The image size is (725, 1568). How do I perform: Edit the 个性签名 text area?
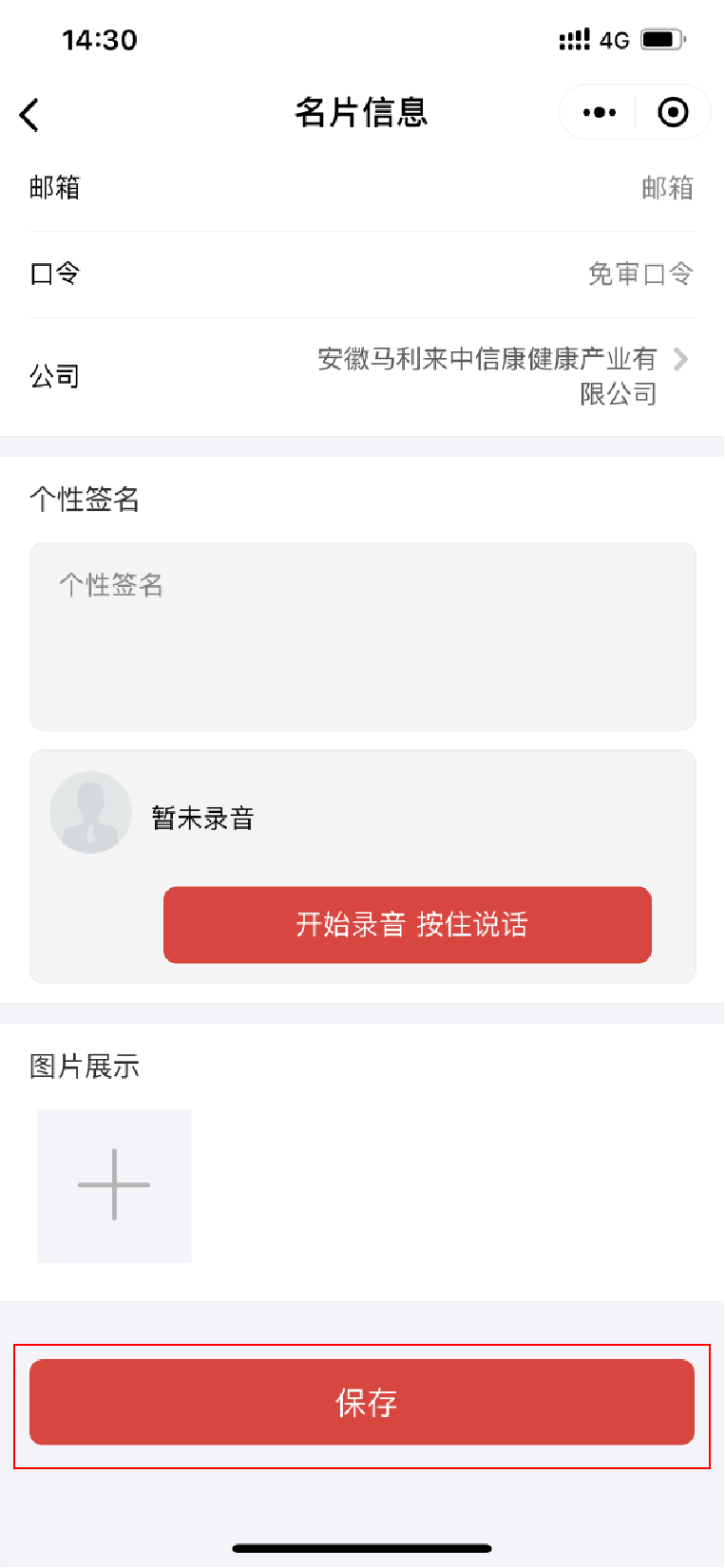click(362, 636)
